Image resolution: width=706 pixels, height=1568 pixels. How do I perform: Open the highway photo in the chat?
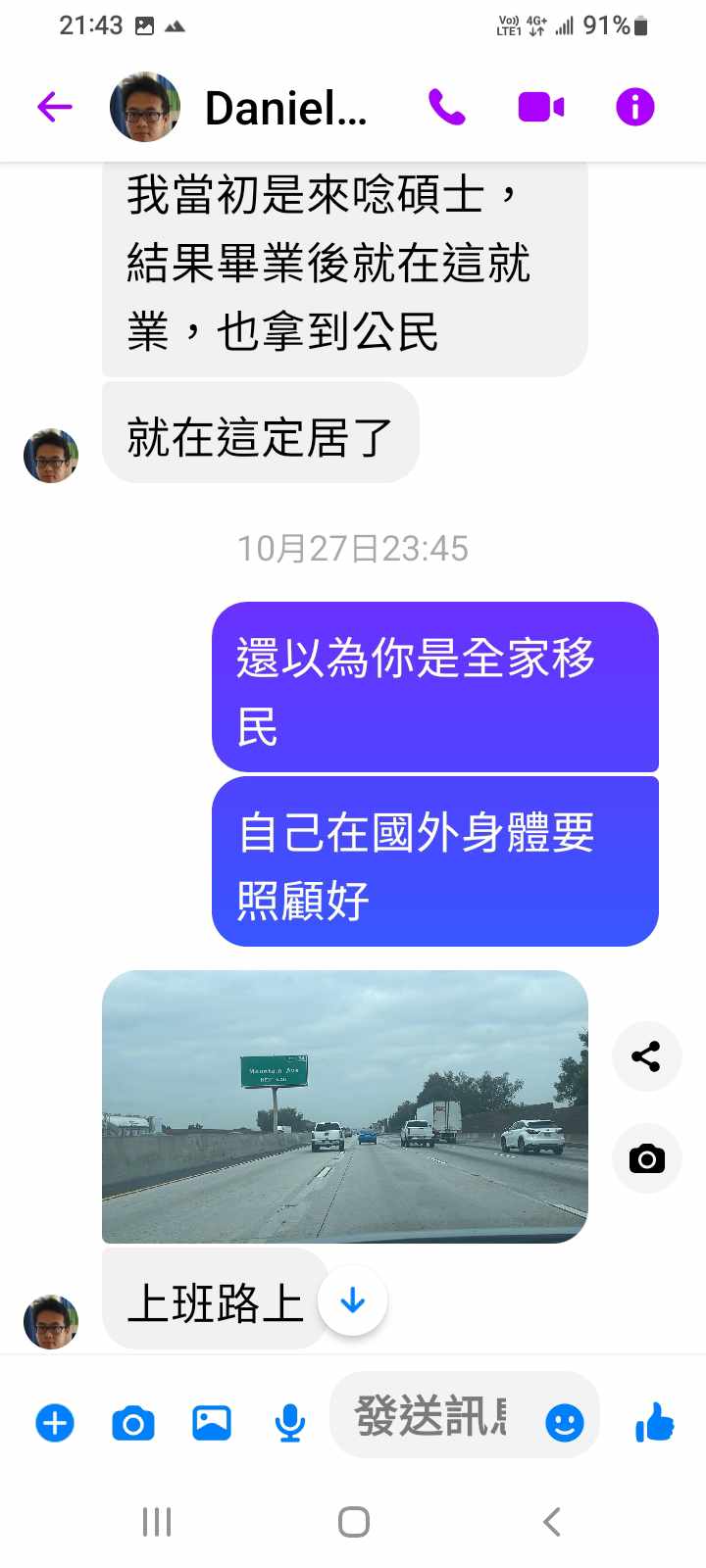[x=344, y=1106]
